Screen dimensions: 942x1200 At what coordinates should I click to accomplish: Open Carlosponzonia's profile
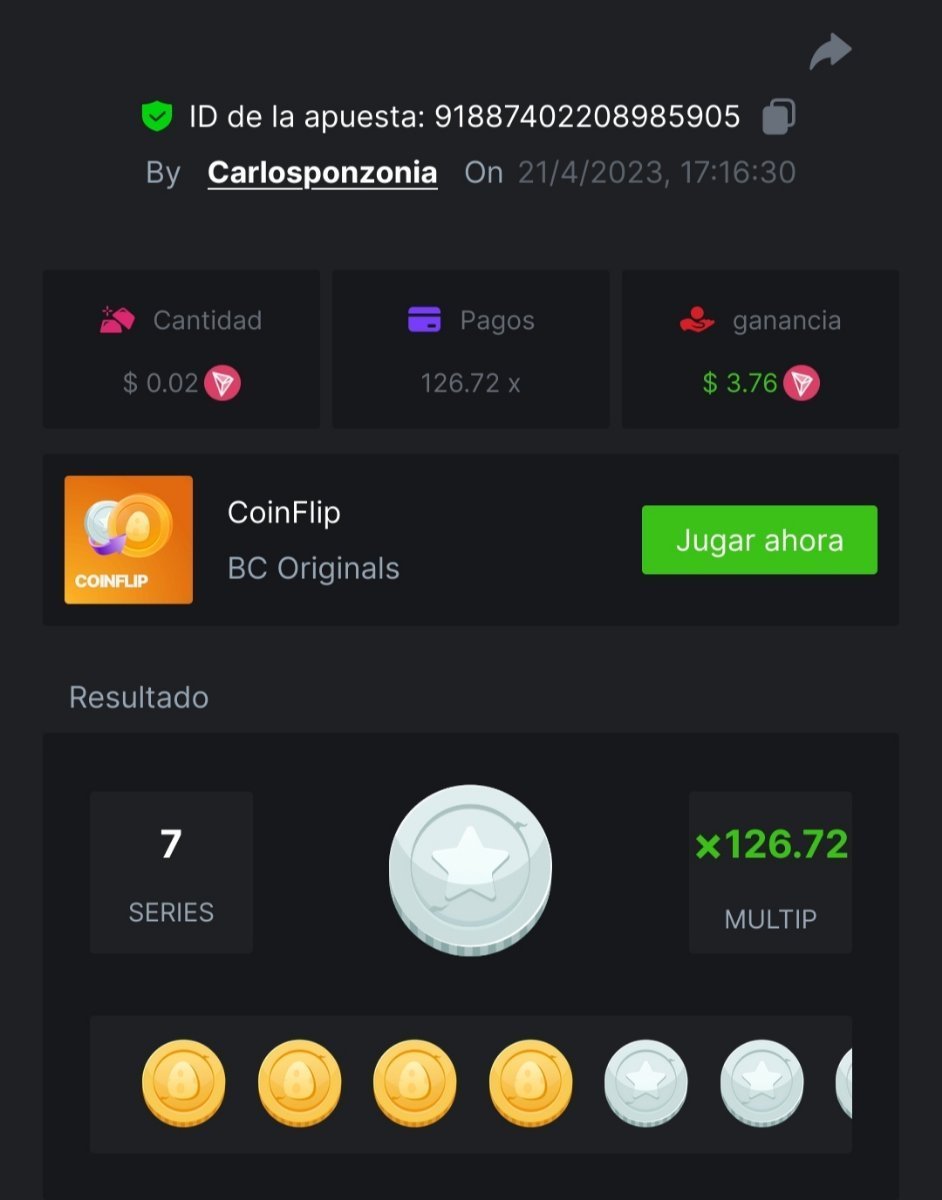click(322, 172)
